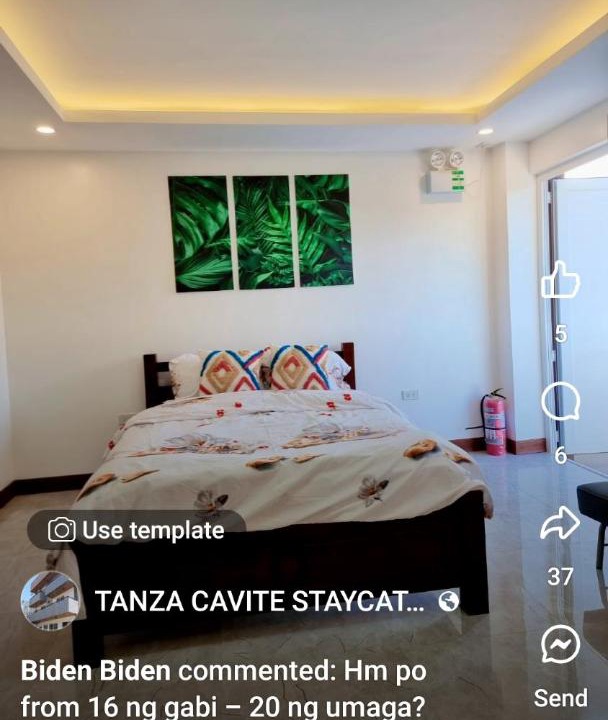Open the comments on this reel

[560, 403]
